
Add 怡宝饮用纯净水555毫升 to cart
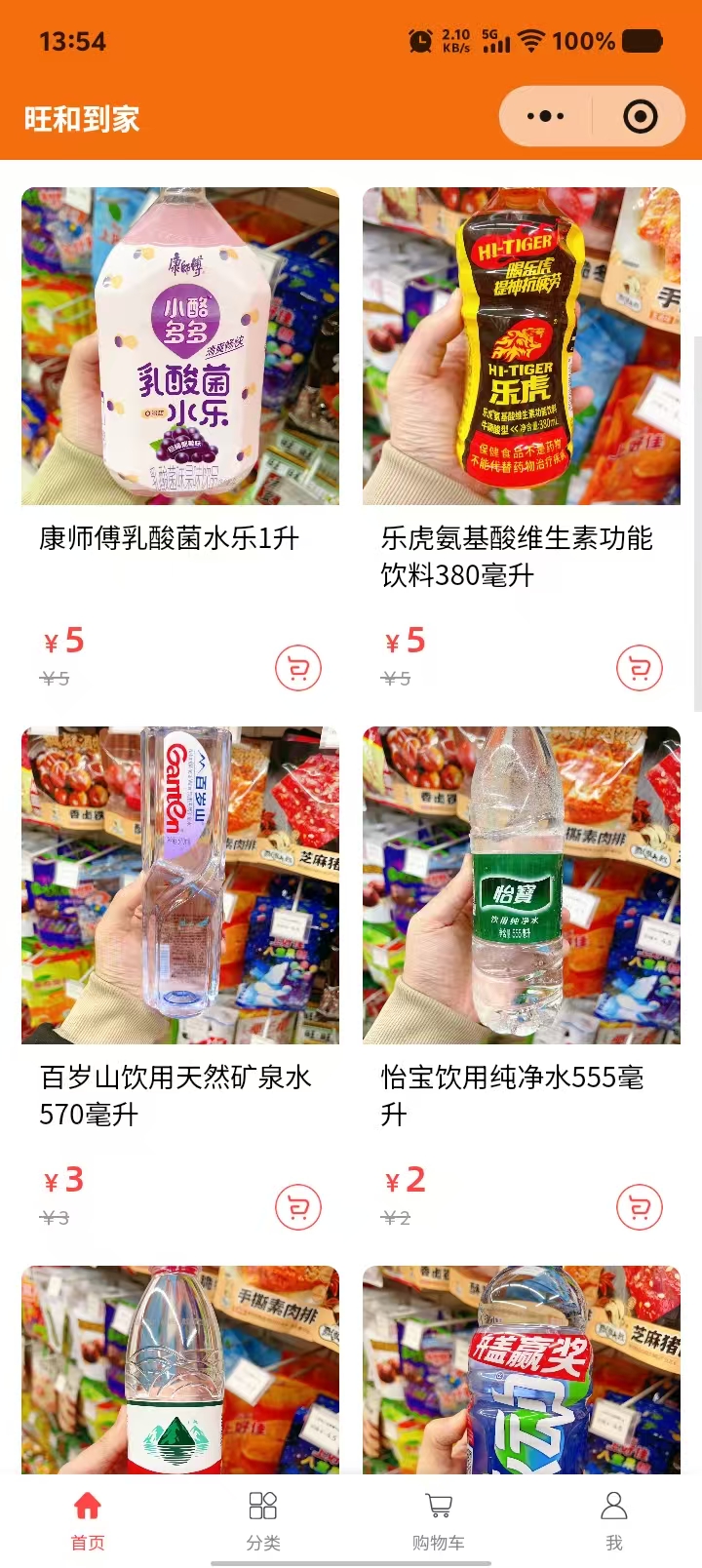[640, 1207]
